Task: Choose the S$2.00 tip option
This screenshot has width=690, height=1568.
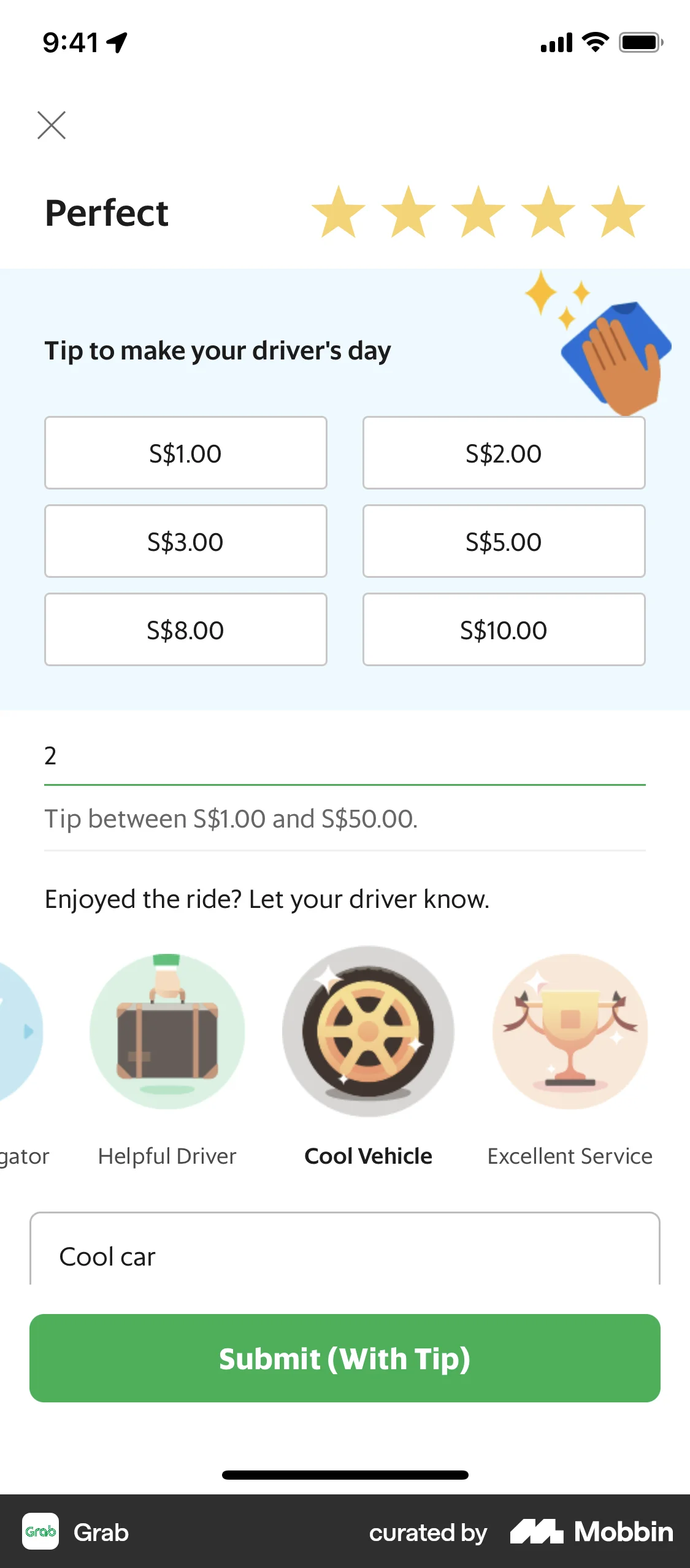Action: (503, 453)
